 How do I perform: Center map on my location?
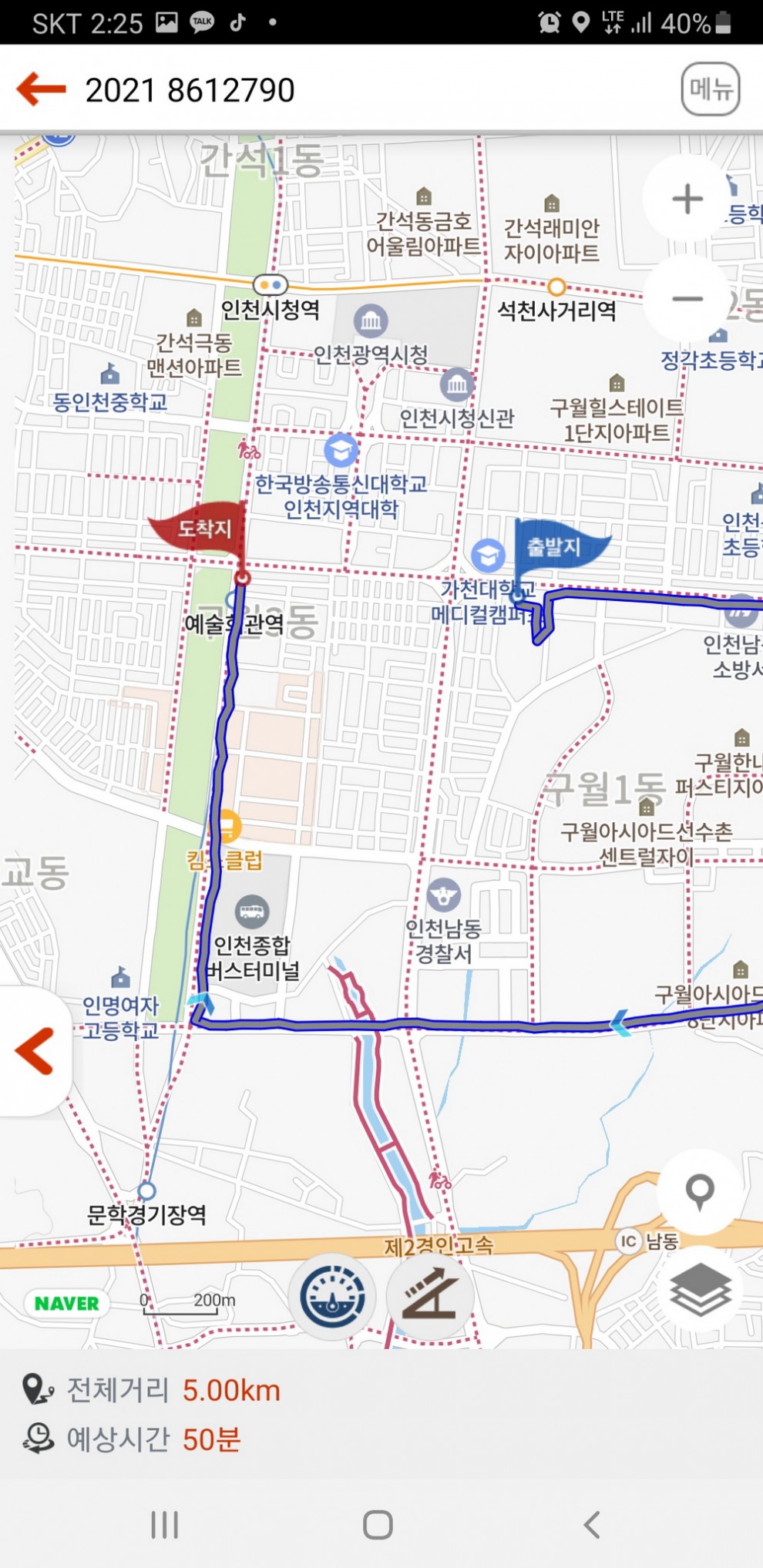pyautogui.click(x=699, y=1191)
